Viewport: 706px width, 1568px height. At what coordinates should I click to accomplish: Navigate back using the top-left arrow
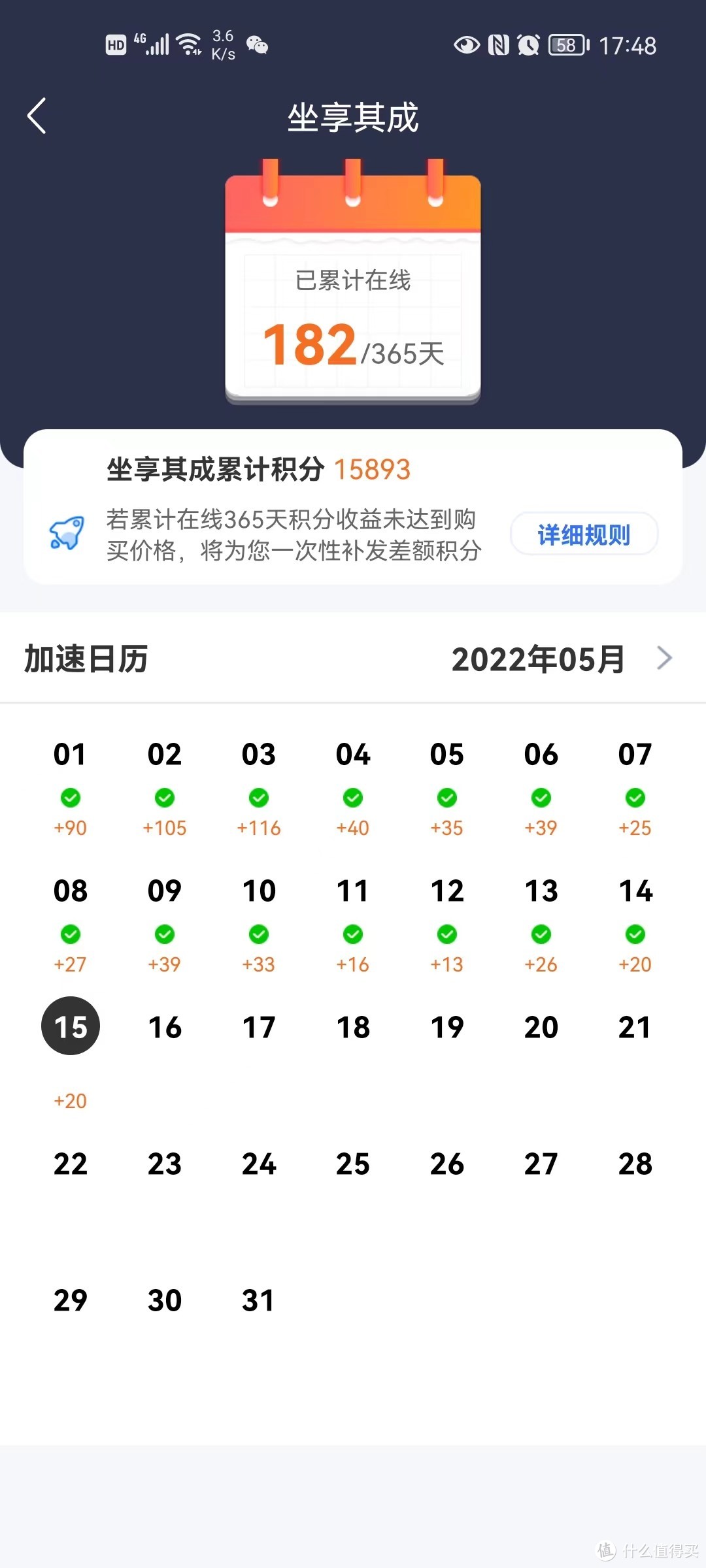(37, 115)
